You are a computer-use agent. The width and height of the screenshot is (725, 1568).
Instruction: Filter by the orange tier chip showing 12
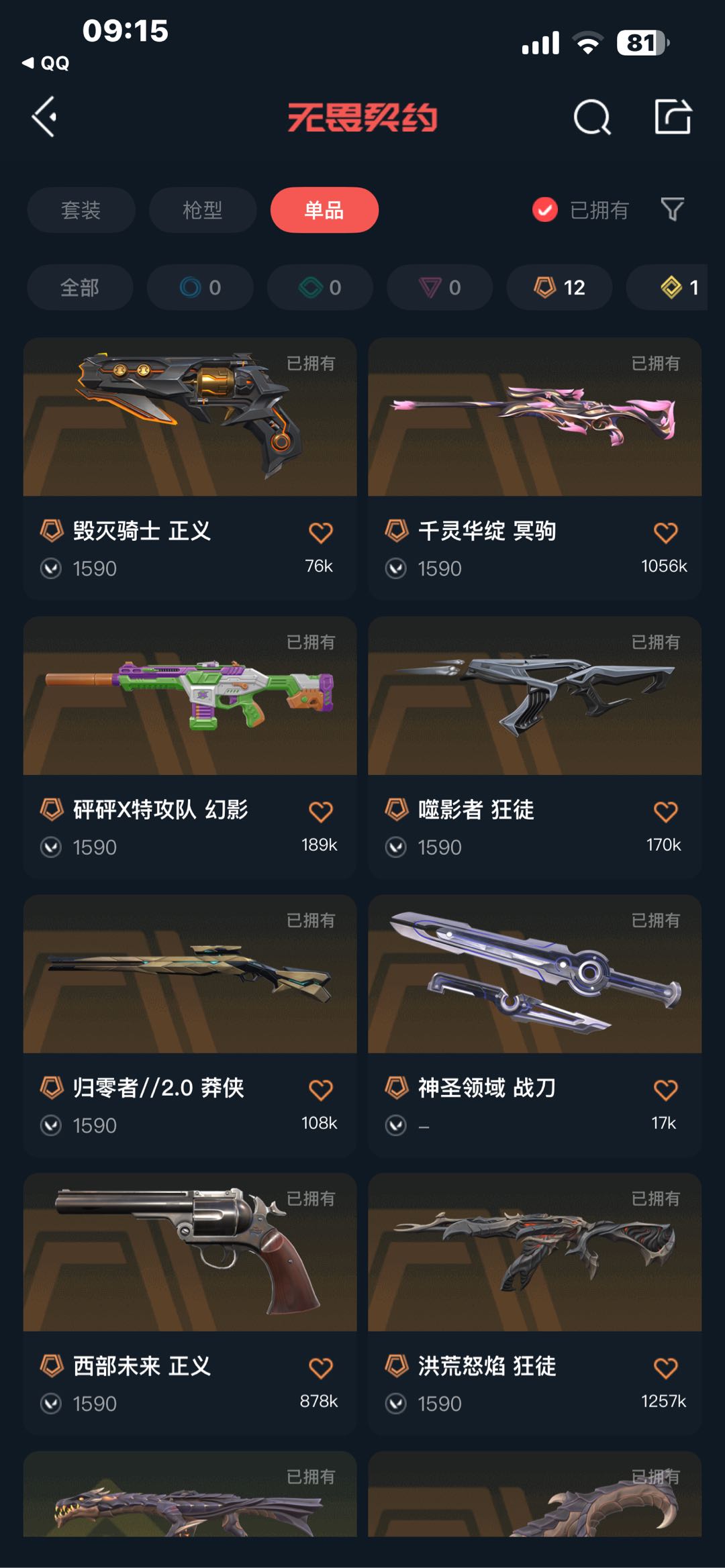pos(559,287)
